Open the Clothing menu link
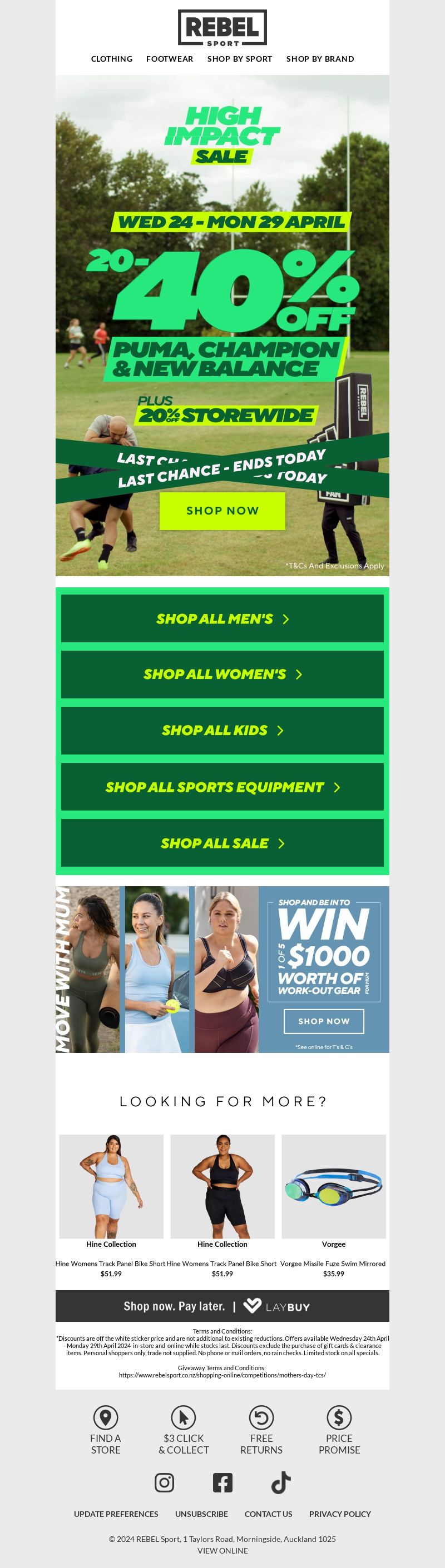 pyautogui.click(x=112, y=59)
